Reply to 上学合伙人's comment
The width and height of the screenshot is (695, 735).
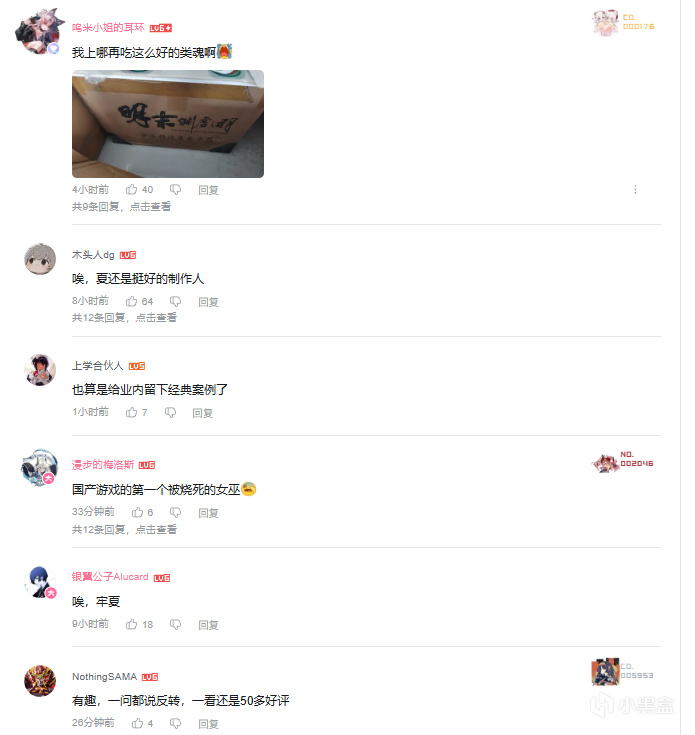pyautogui.click(x=202, y=413)
